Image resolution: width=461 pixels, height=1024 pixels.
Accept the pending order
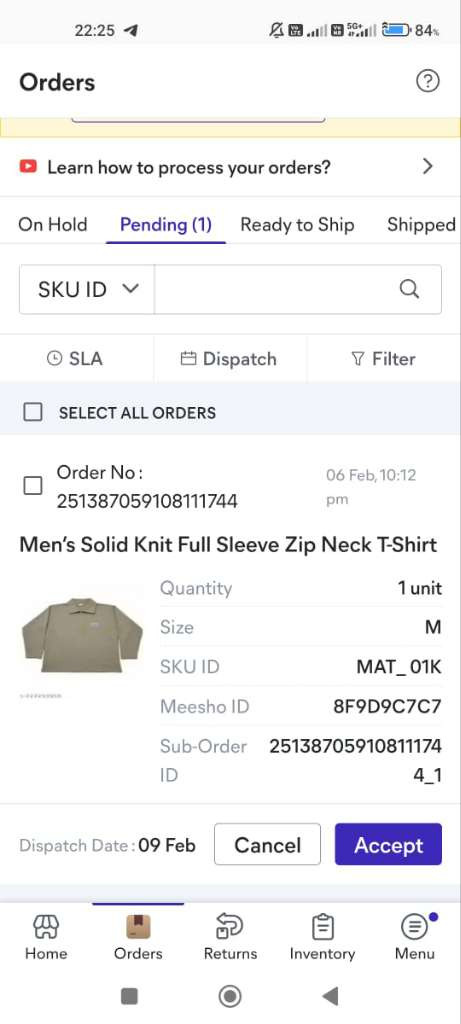pyautogui.click(x=389, y=844)
